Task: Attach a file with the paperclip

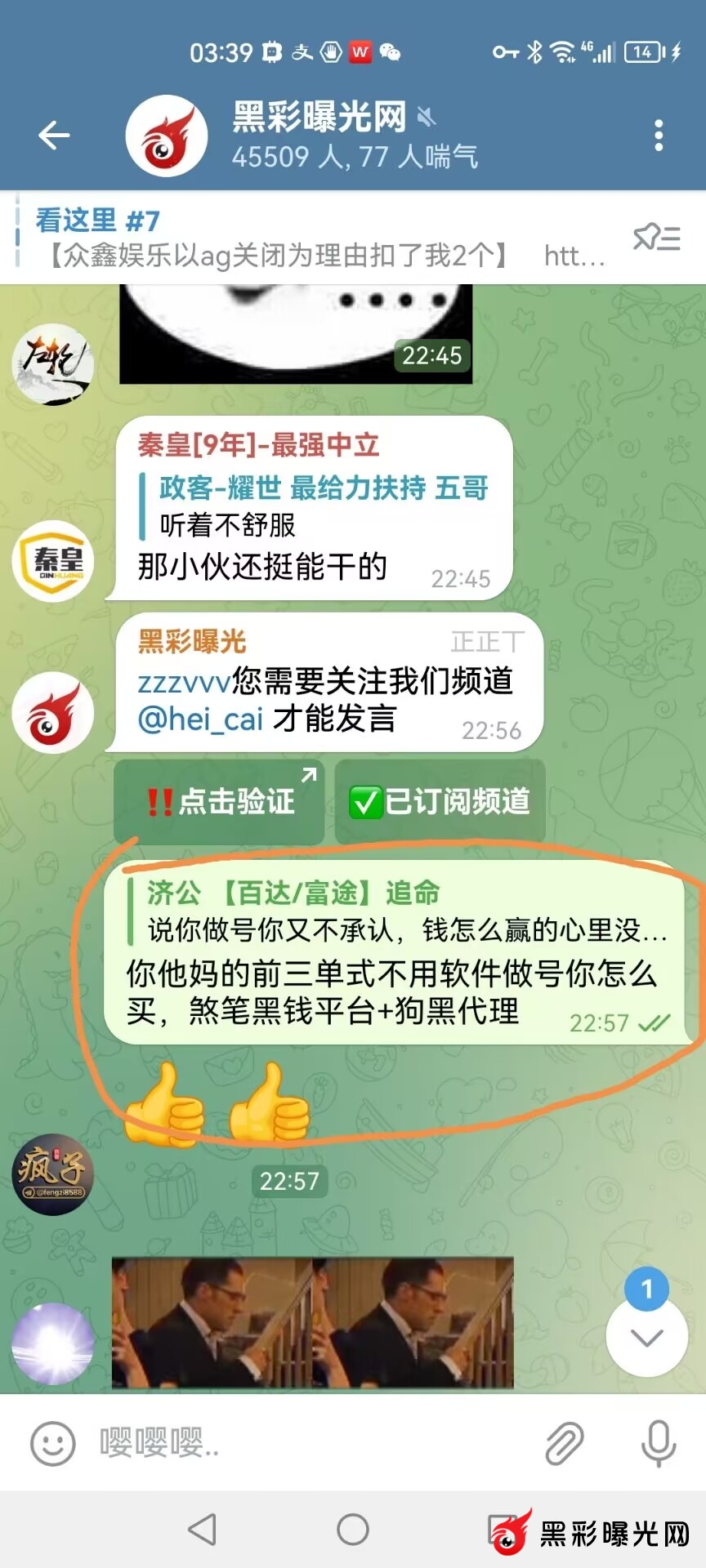Action: pyautogui.click(x=565, y=1443)
